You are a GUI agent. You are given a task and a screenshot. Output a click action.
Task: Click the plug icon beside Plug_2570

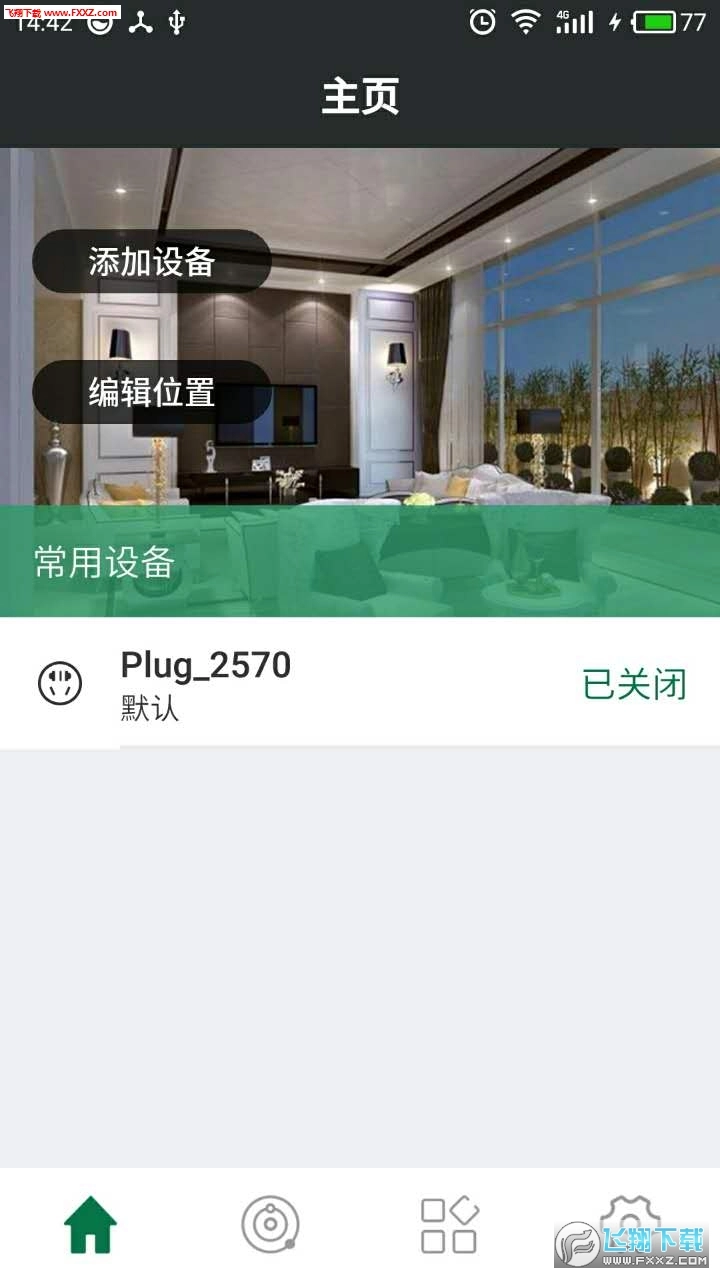click(x=60, y=684)
